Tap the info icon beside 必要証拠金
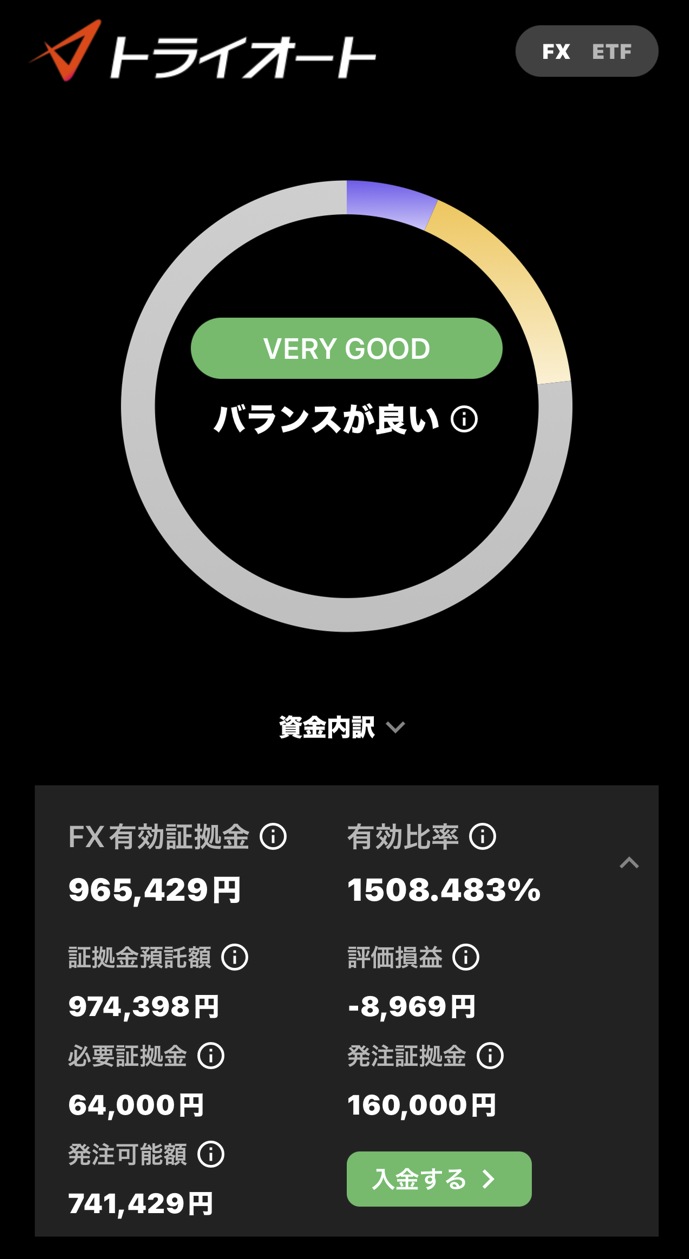The height and width of the screenshot is (1259, 689). (211, 1056)
